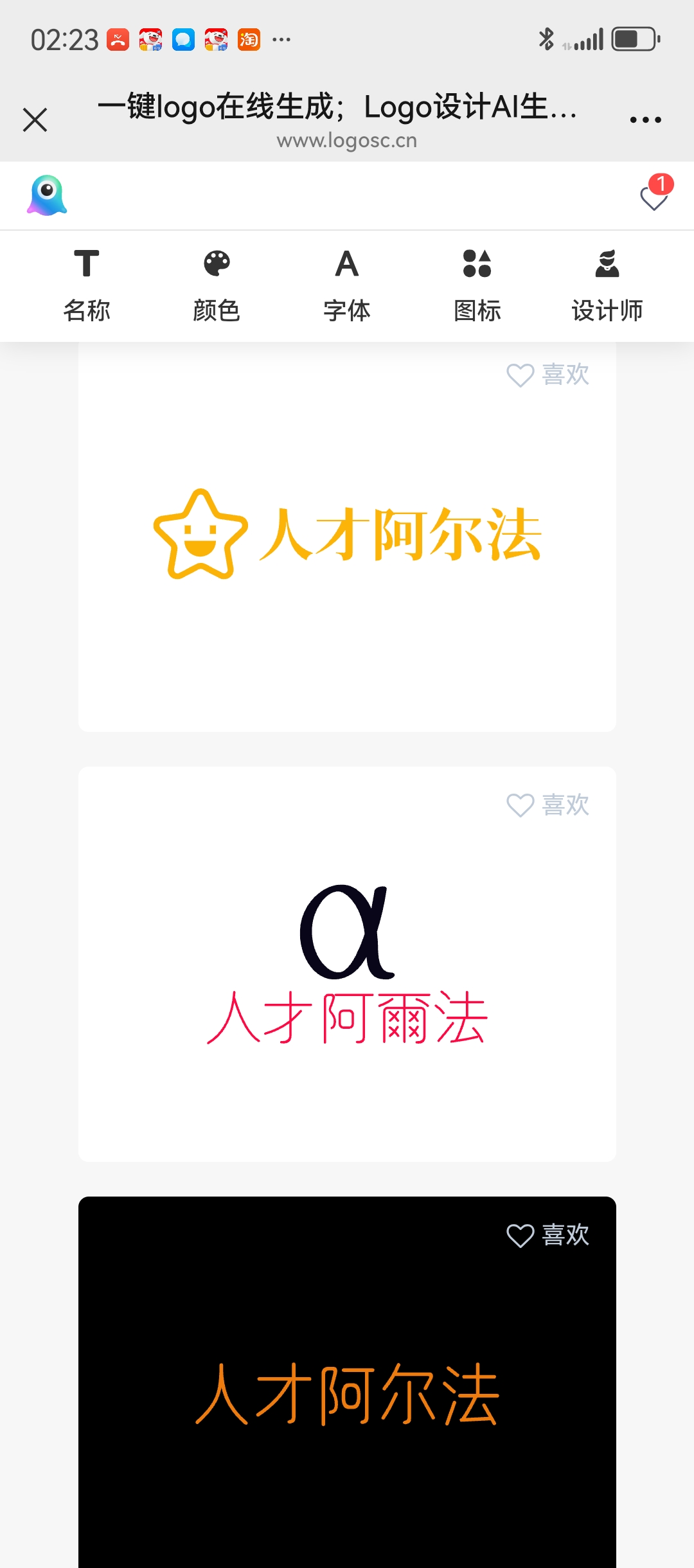Close the in-app browser page
694x1568 pixels.
[35, 120]
